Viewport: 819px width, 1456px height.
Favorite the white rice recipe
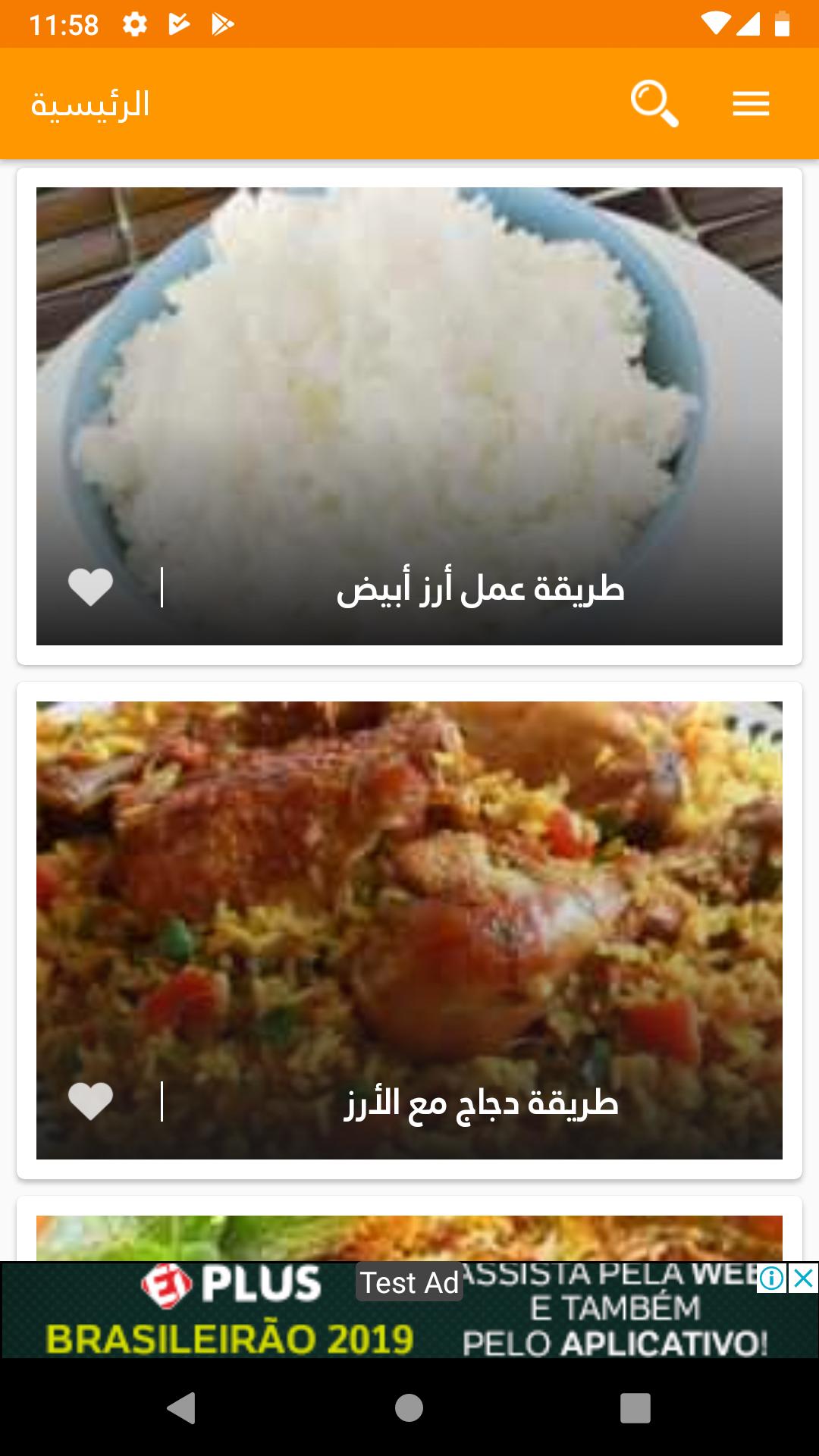[x=90, y=588]
